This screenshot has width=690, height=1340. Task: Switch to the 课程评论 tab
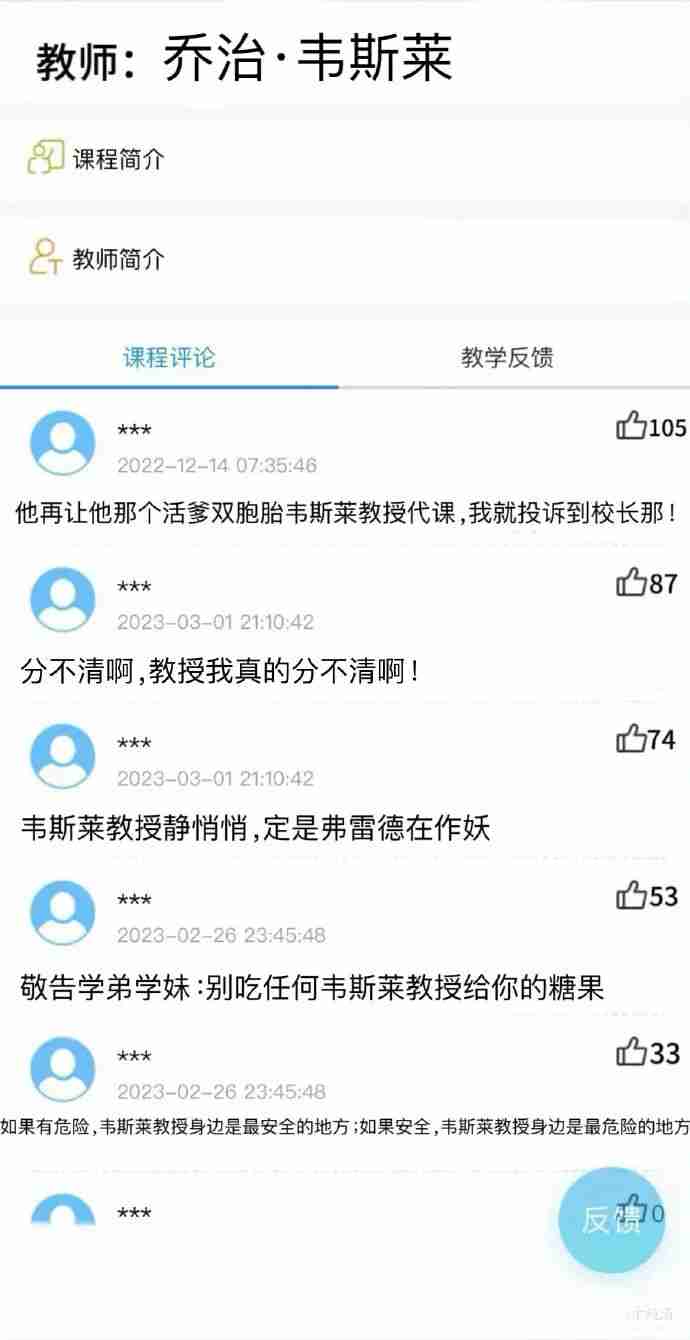pyautogui.click(x=169, y=358)
